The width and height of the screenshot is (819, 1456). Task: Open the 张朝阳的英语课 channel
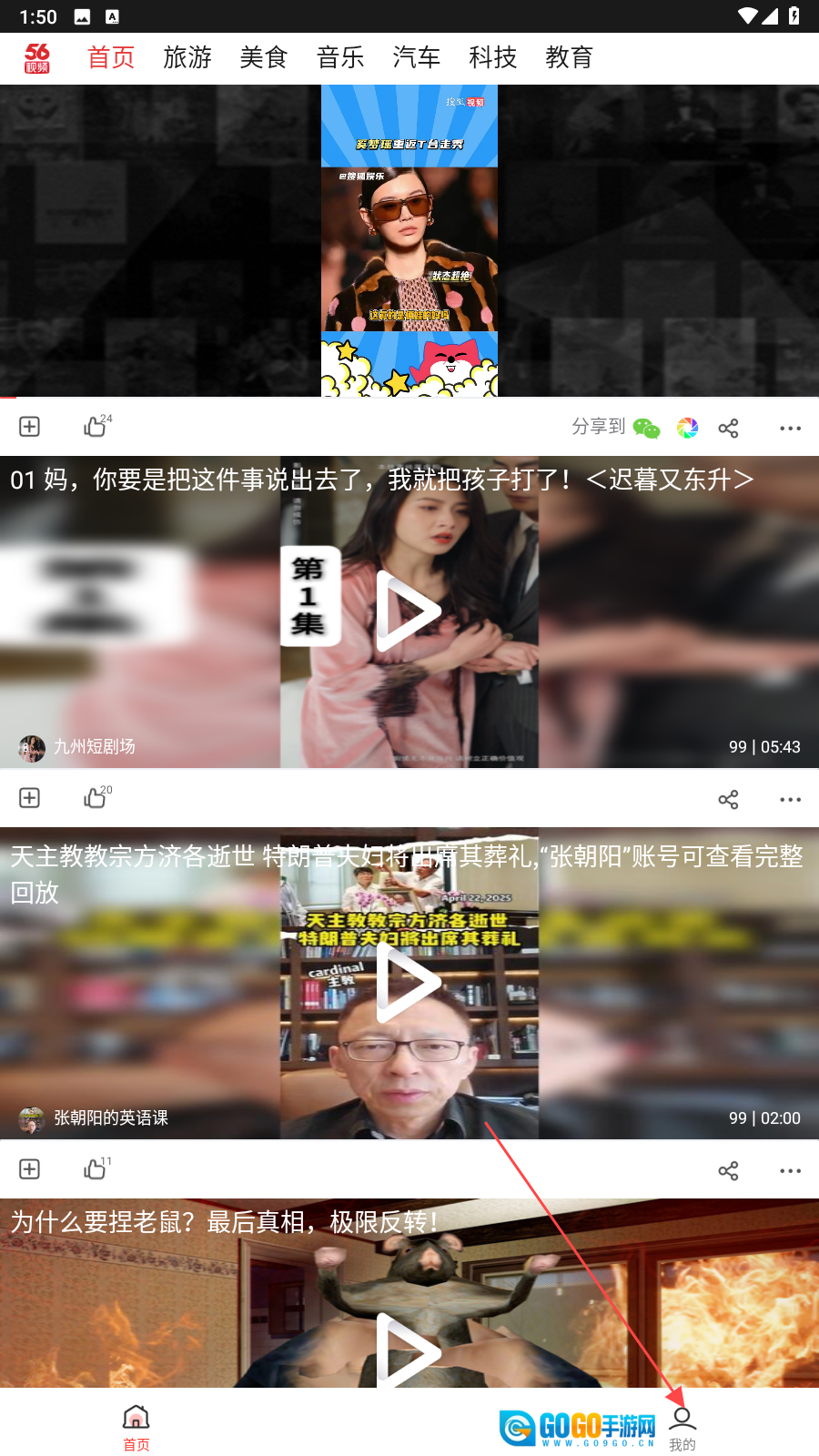point(110,1118)
